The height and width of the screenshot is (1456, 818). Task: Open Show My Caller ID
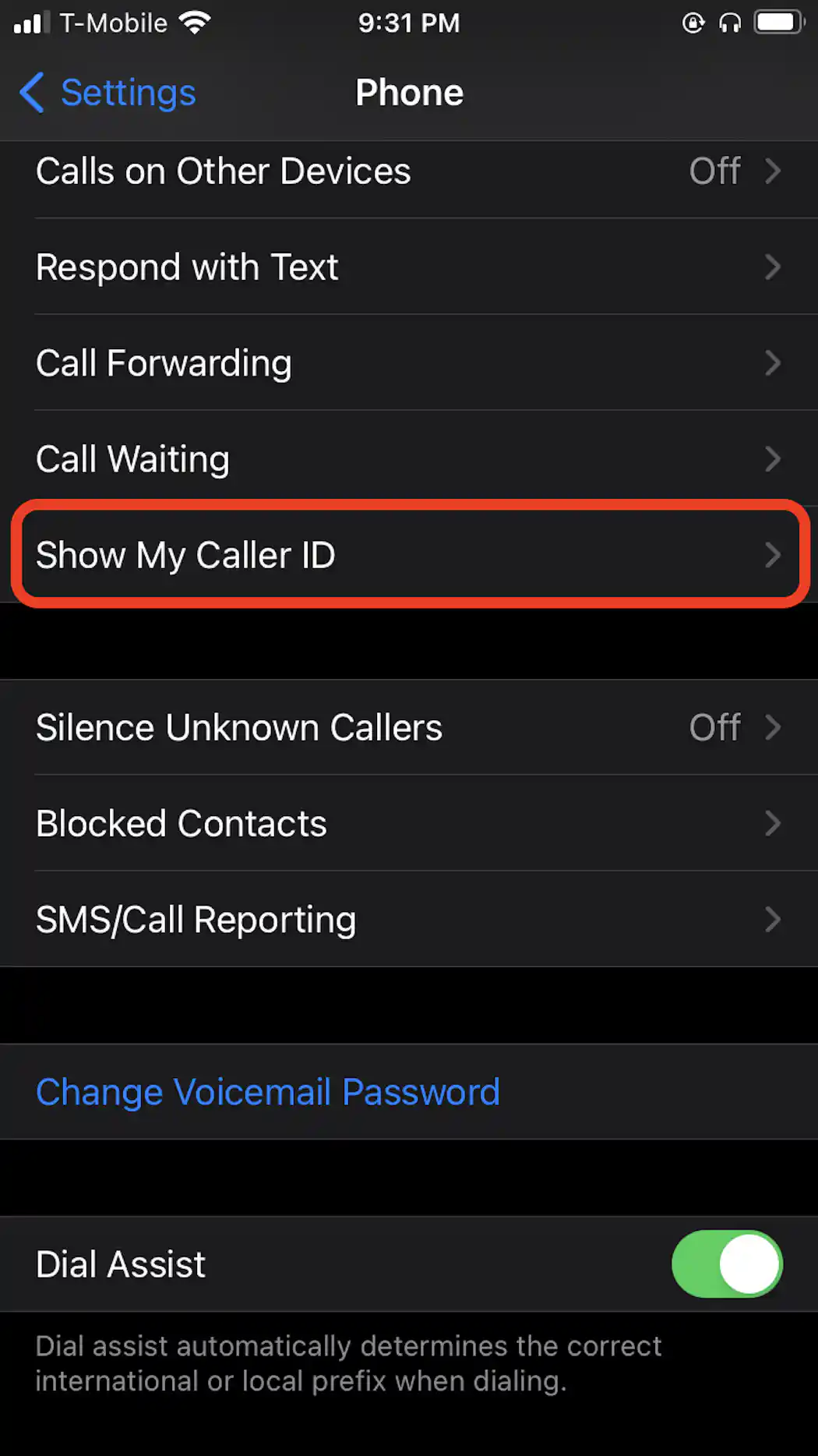409,555
